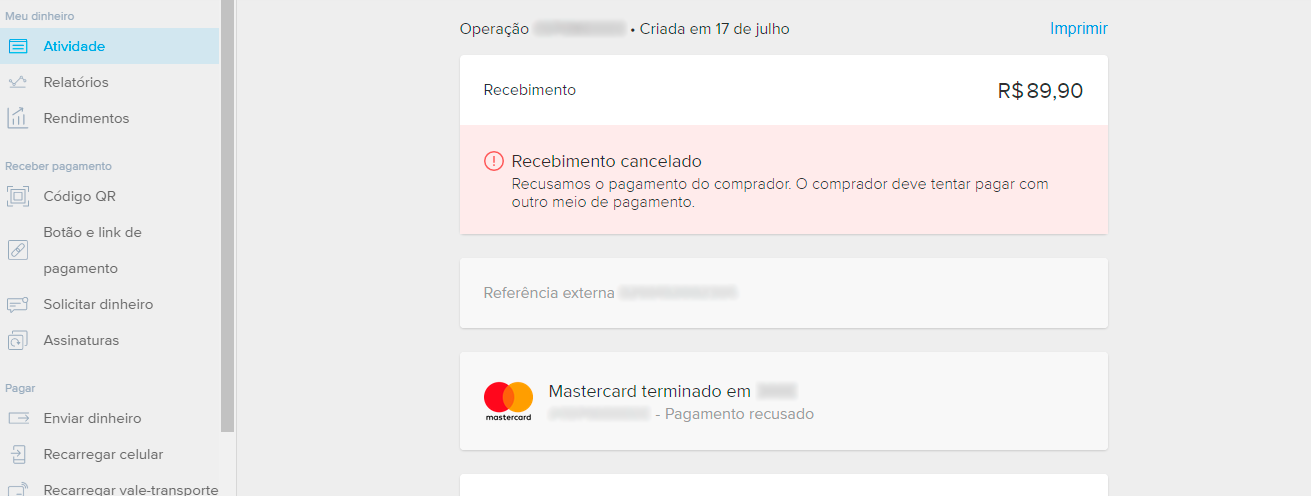This screenshot has height=496, width=1311.
Task: Select Código QR option
Action: coord(80,196)
